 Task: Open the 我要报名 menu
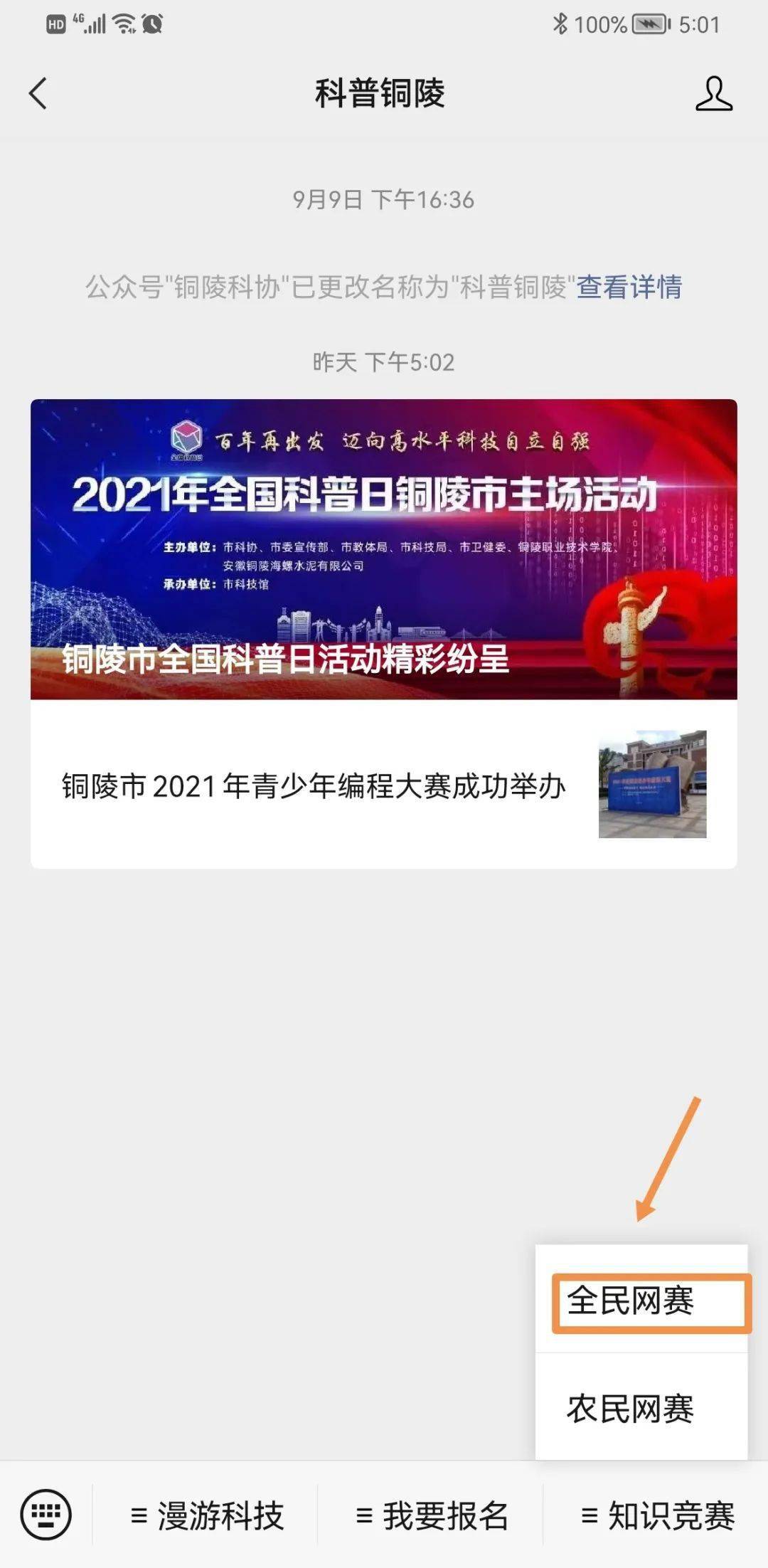pos(432,1515)
